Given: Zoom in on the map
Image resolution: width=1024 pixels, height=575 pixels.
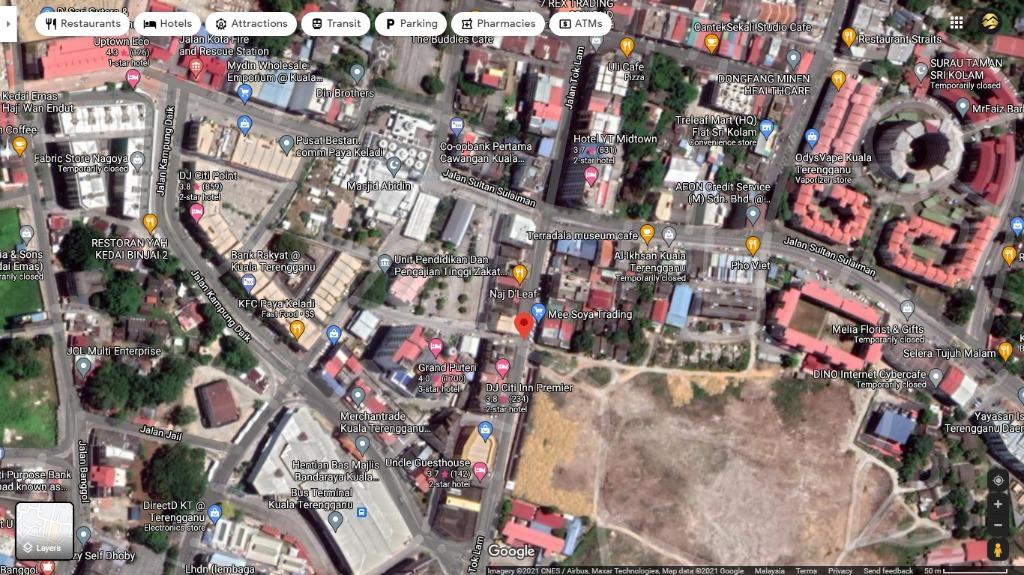Looking at the screenshot, I should tap(997, 505).
